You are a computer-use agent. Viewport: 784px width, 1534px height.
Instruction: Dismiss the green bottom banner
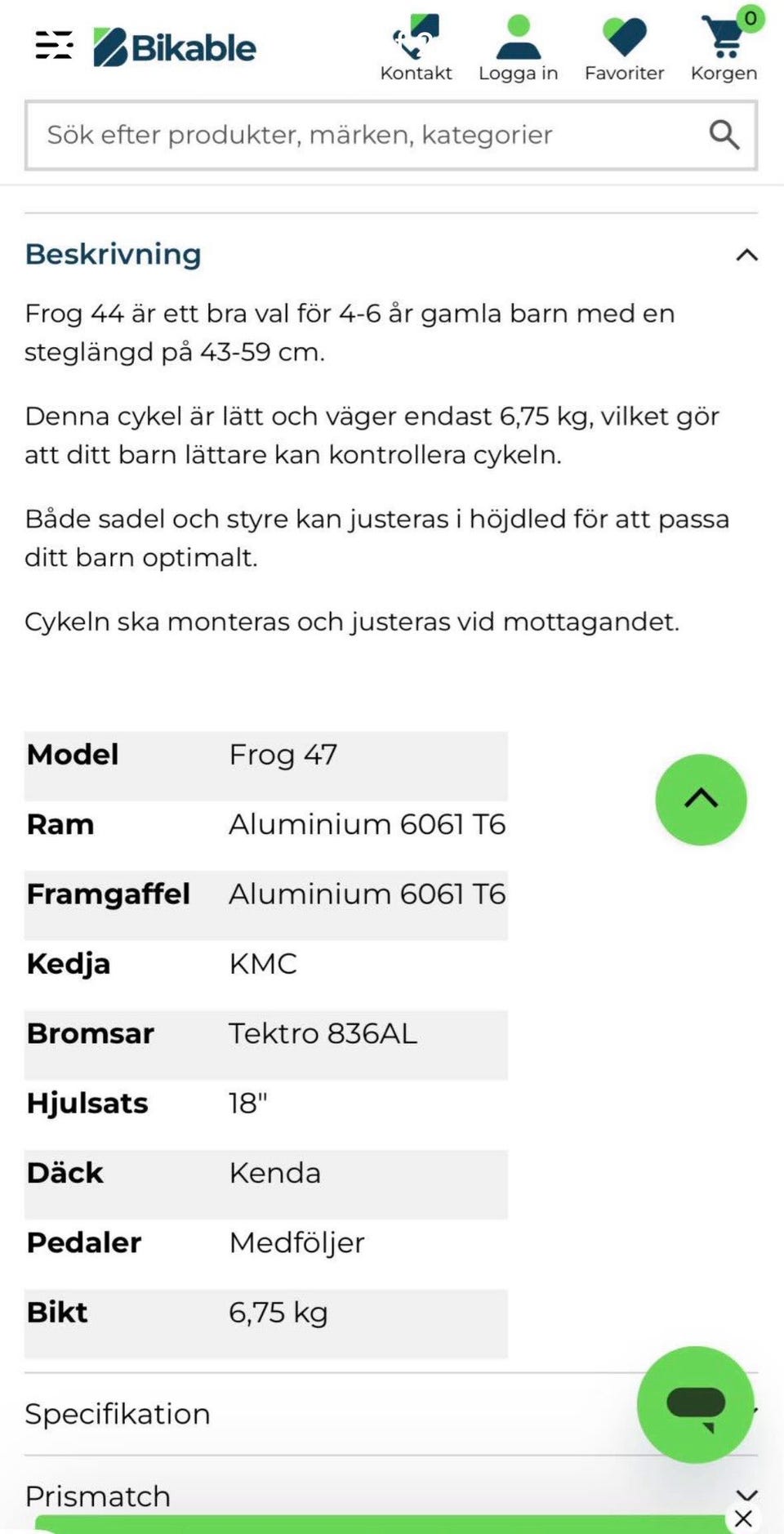click(x=743, y=1518)
